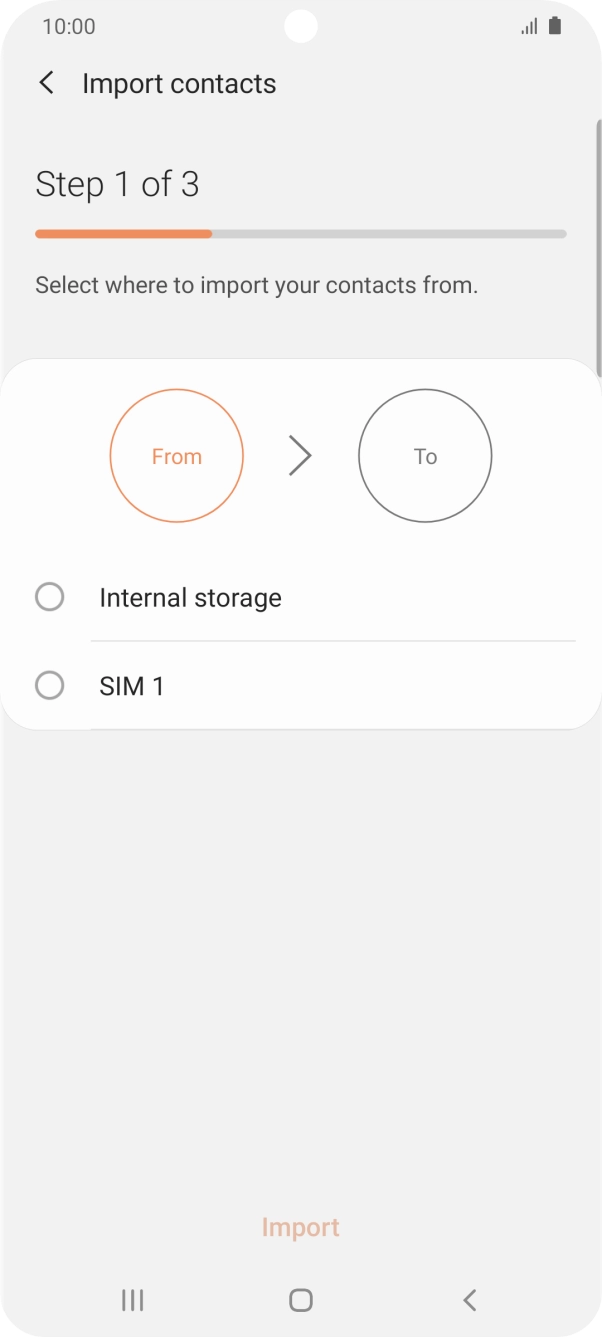Viewport: 602px width, 1337px height.
Task: Choose SIM 1 as import source
Action: 50,685
